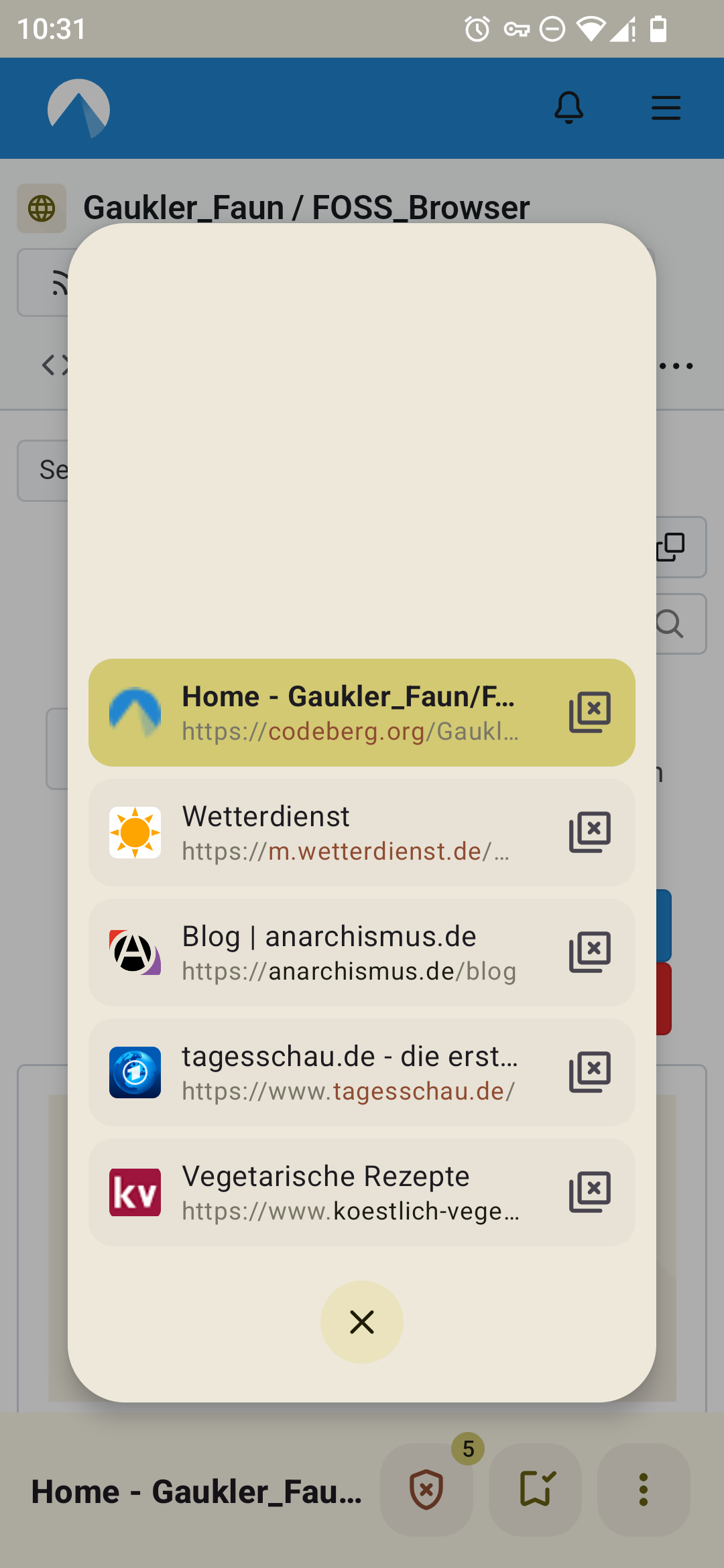Select the Home - Gaukler_Faun tab
724x1568 pixels.
[x=335, y=712]
